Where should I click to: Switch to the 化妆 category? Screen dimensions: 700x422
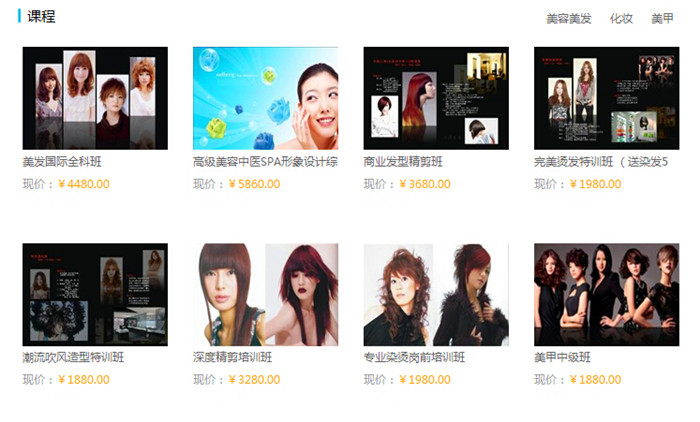[621, 19]
